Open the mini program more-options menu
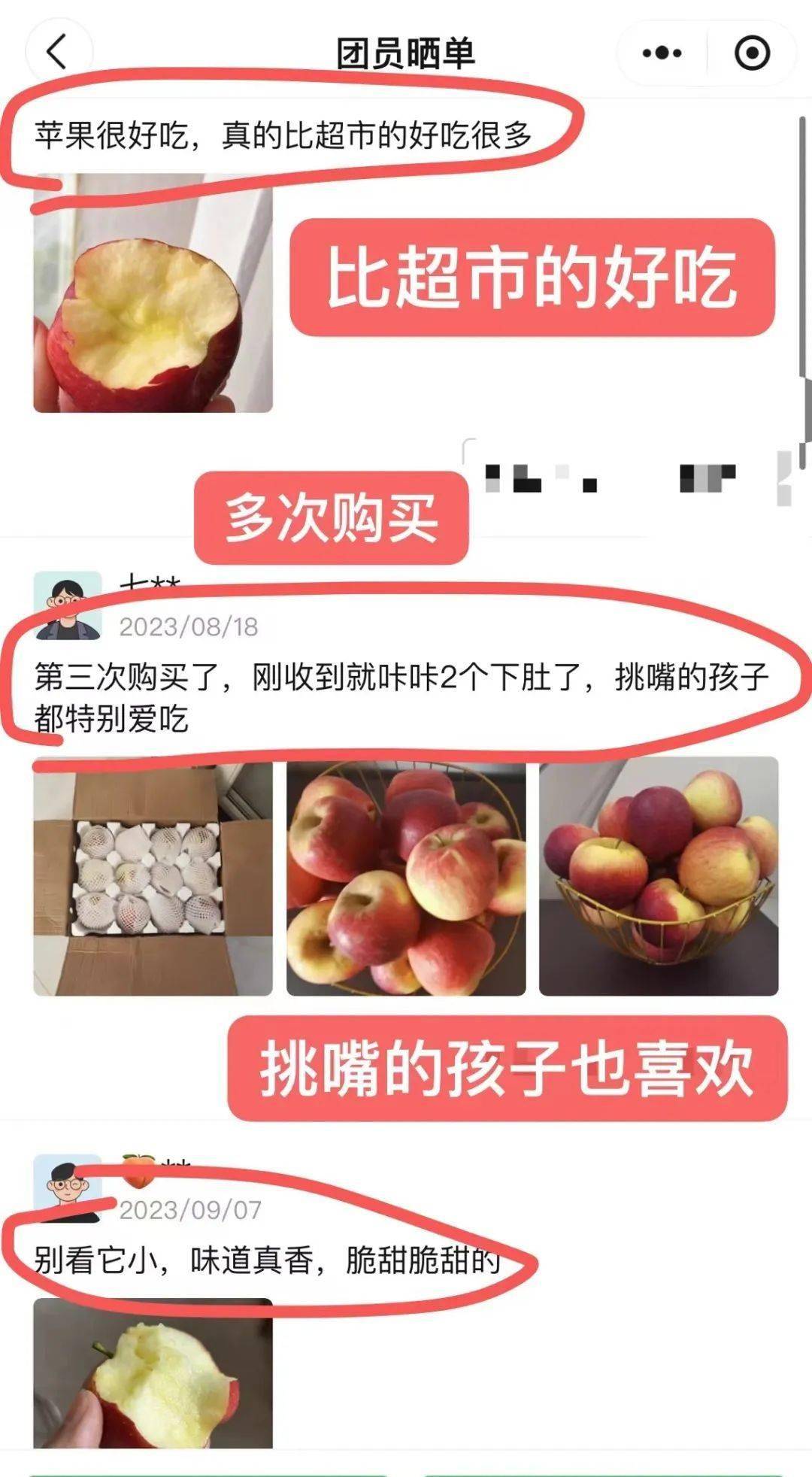812x1477 pixels. click(662, 53)
